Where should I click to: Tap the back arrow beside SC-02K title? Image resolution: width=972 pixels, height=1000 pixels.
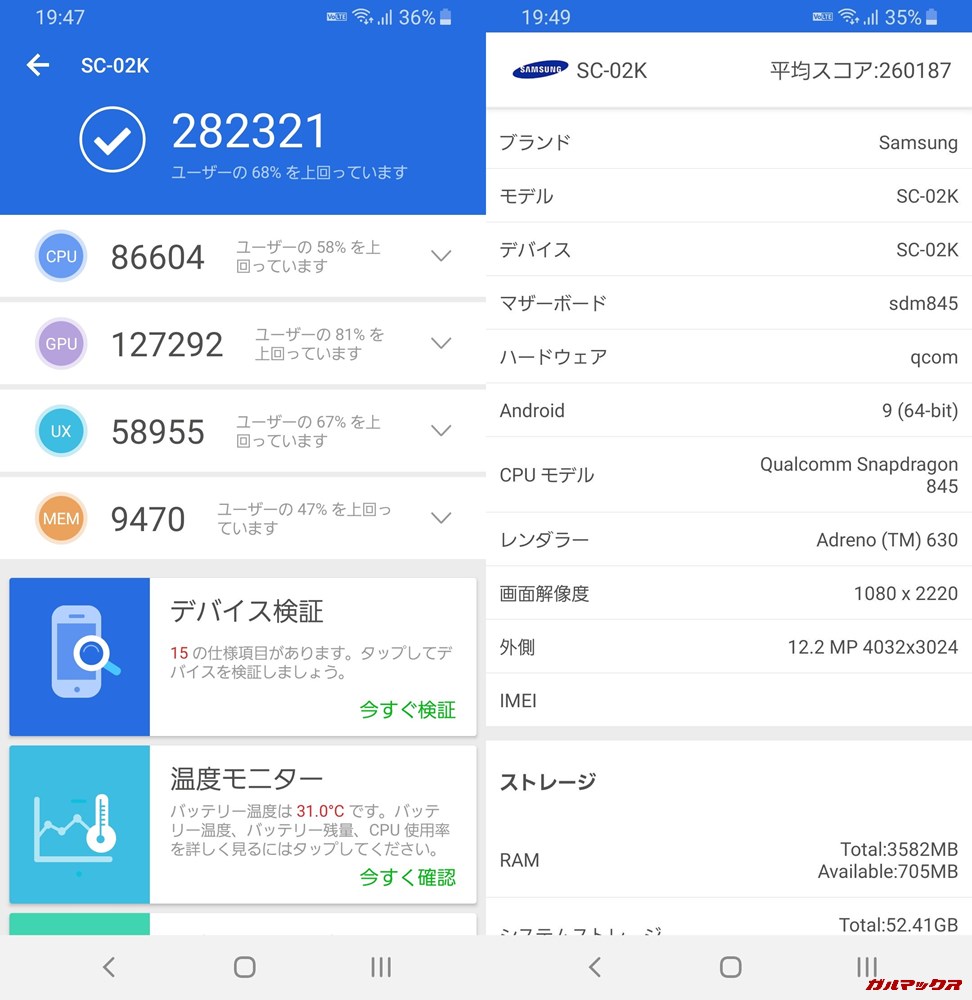[37, 65]
